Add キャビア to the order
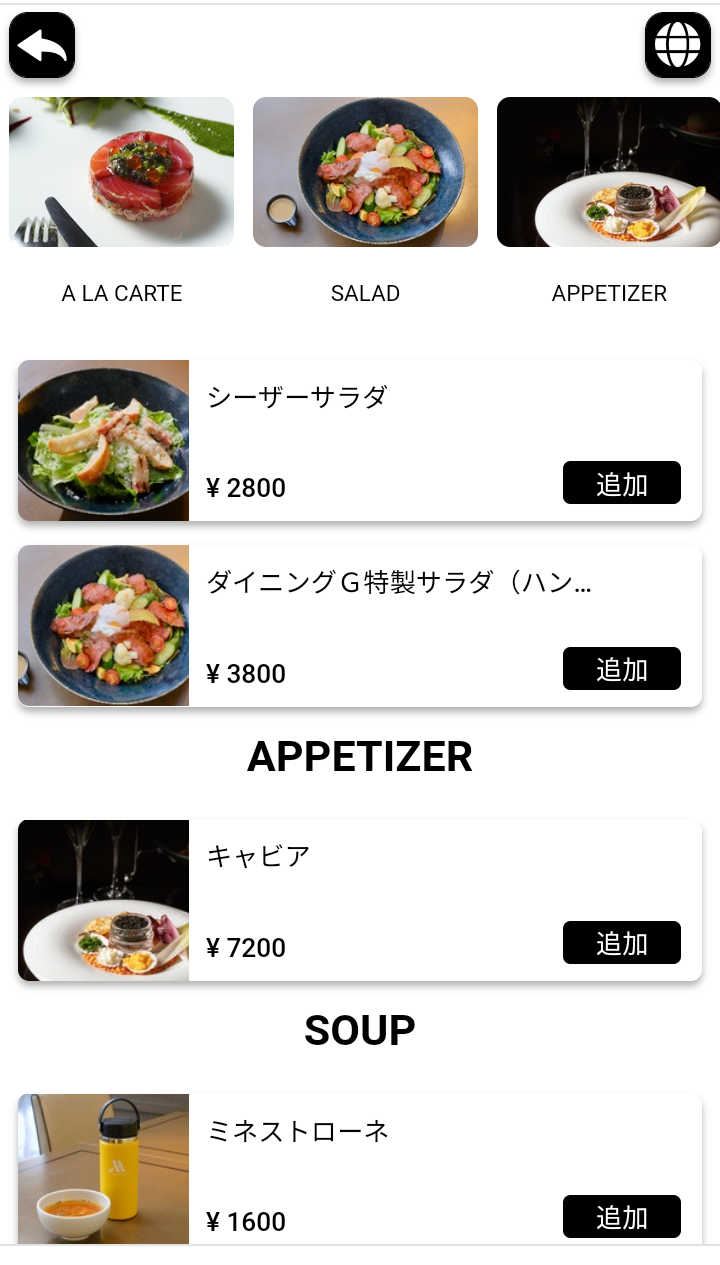 coord(622,943)
